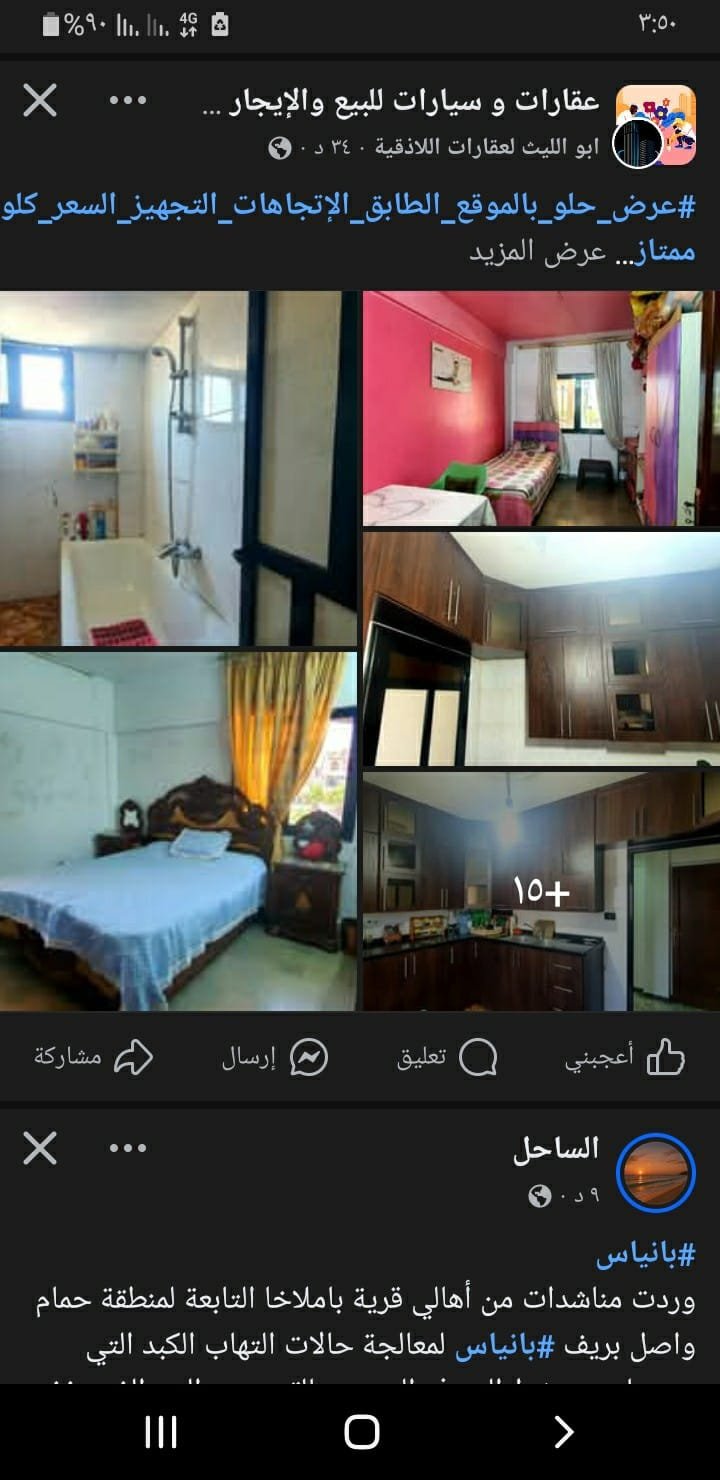Open the #بانياس hashtag heading the الساحل post
The height and width of the screenshot is (1480, 720).
point(645,1255)
